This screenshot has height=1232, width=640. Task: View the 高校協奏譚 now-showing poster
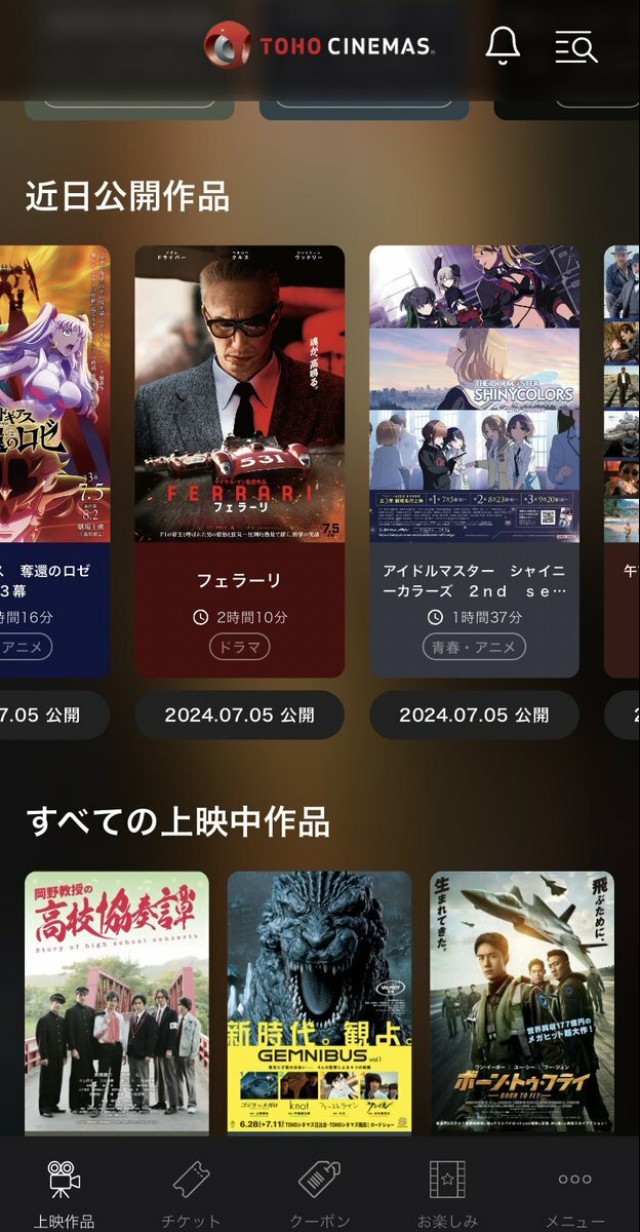117,1002
